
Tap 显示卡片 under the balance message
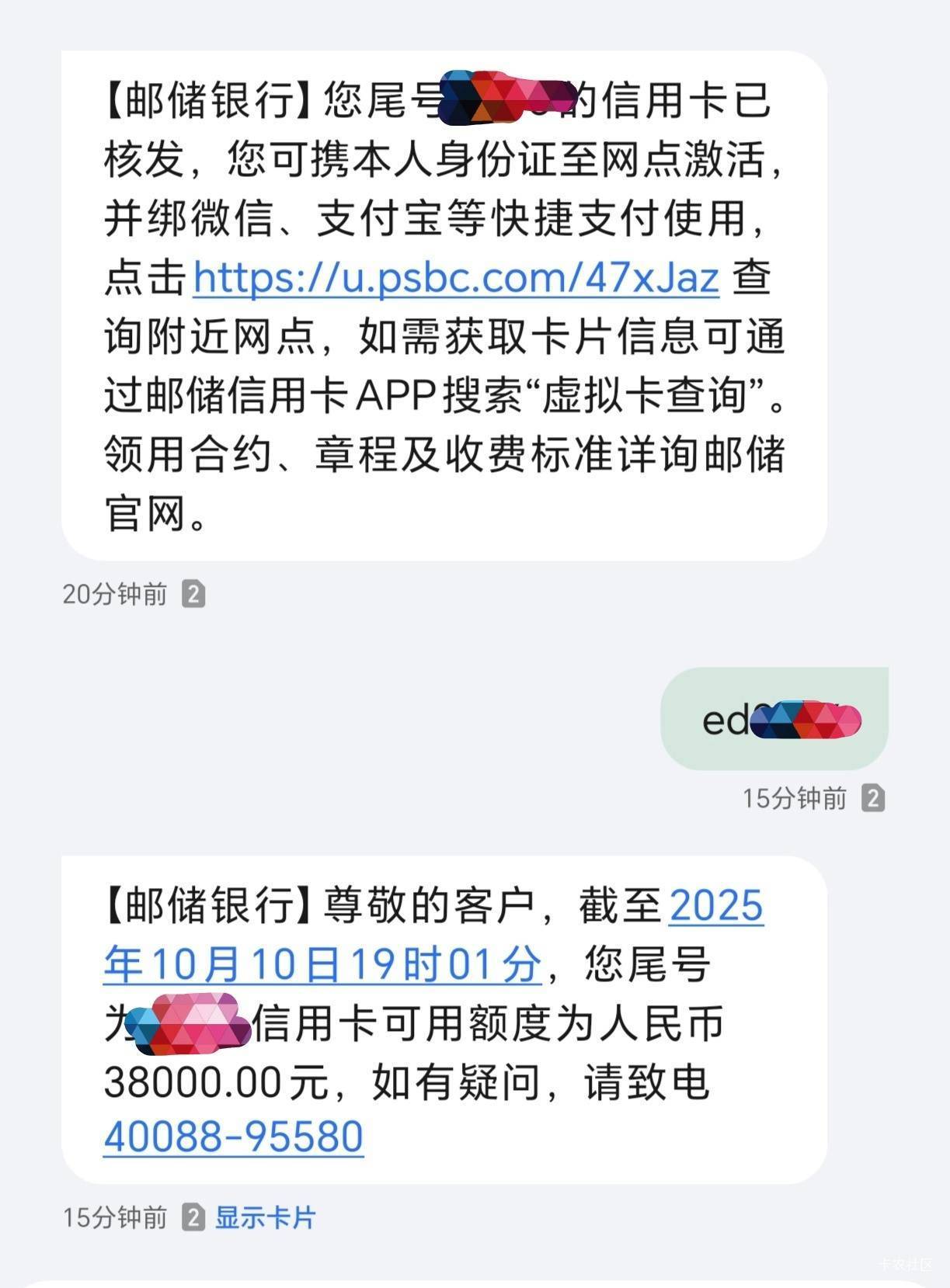coord(265,1217)
